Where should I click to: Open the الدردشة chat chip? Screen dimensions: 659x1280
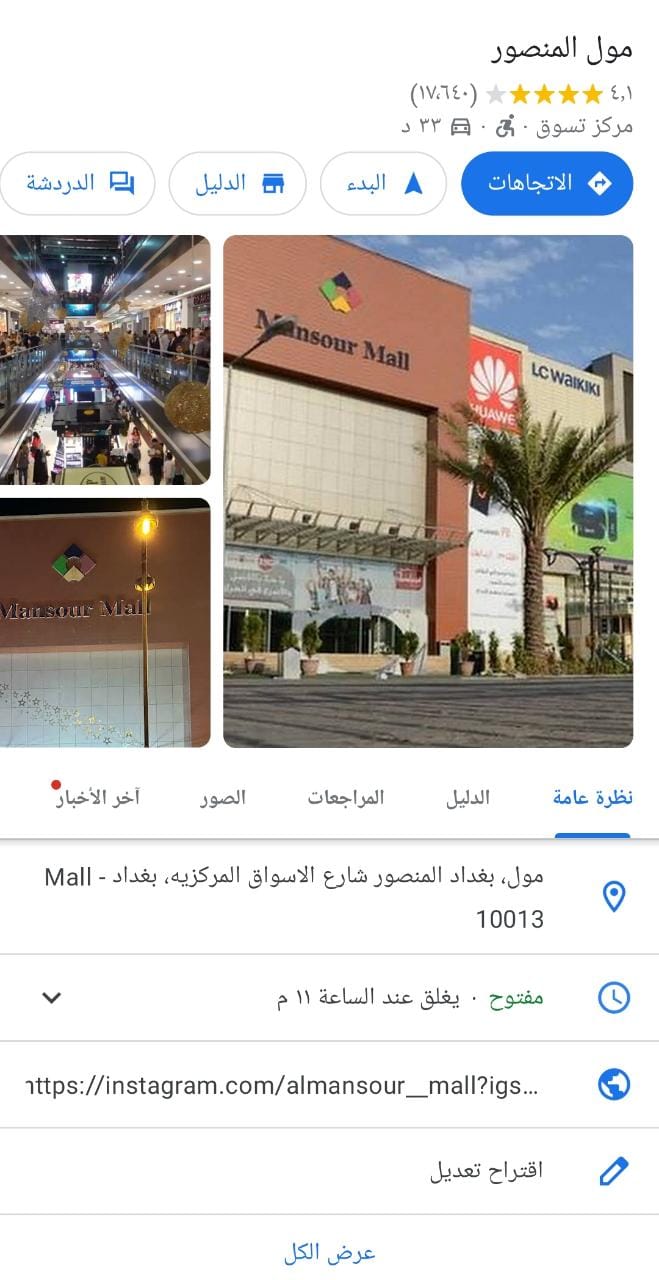[x=79, y=183]
